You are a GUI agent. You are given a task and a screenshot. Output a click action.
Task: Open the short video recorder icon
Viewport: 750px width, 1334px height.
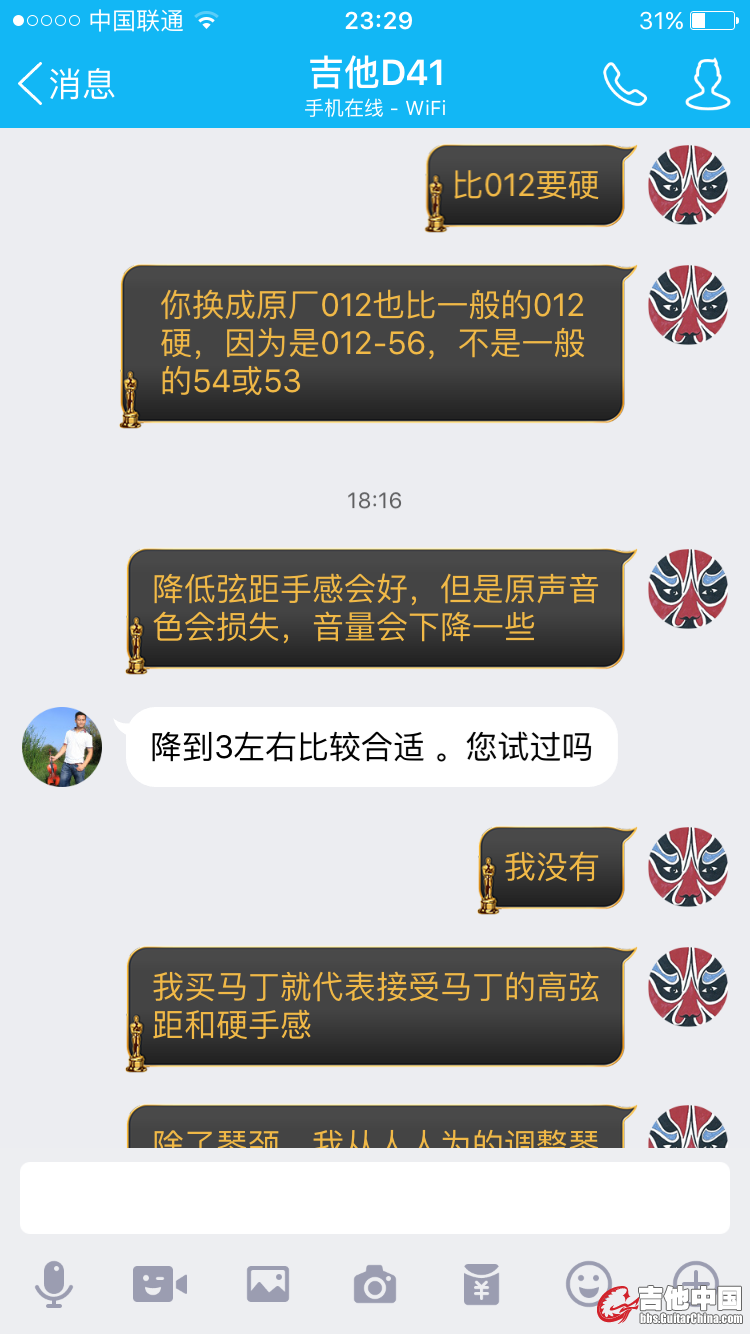coord(160,1283)
